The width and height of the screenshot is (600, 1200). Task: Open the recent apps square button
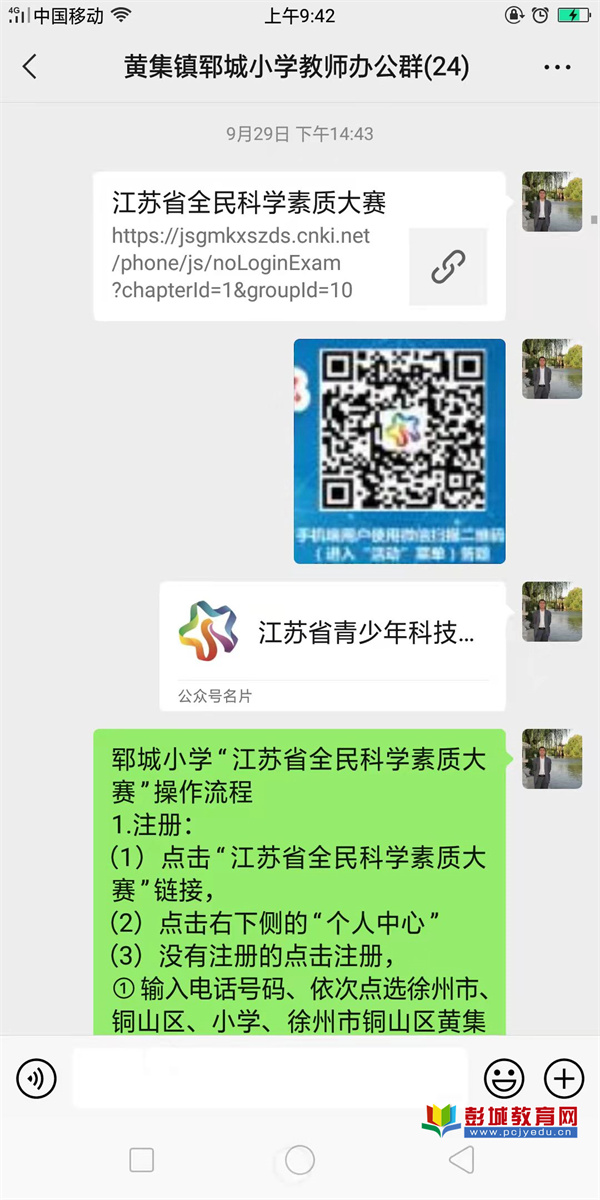[142, 1160]
